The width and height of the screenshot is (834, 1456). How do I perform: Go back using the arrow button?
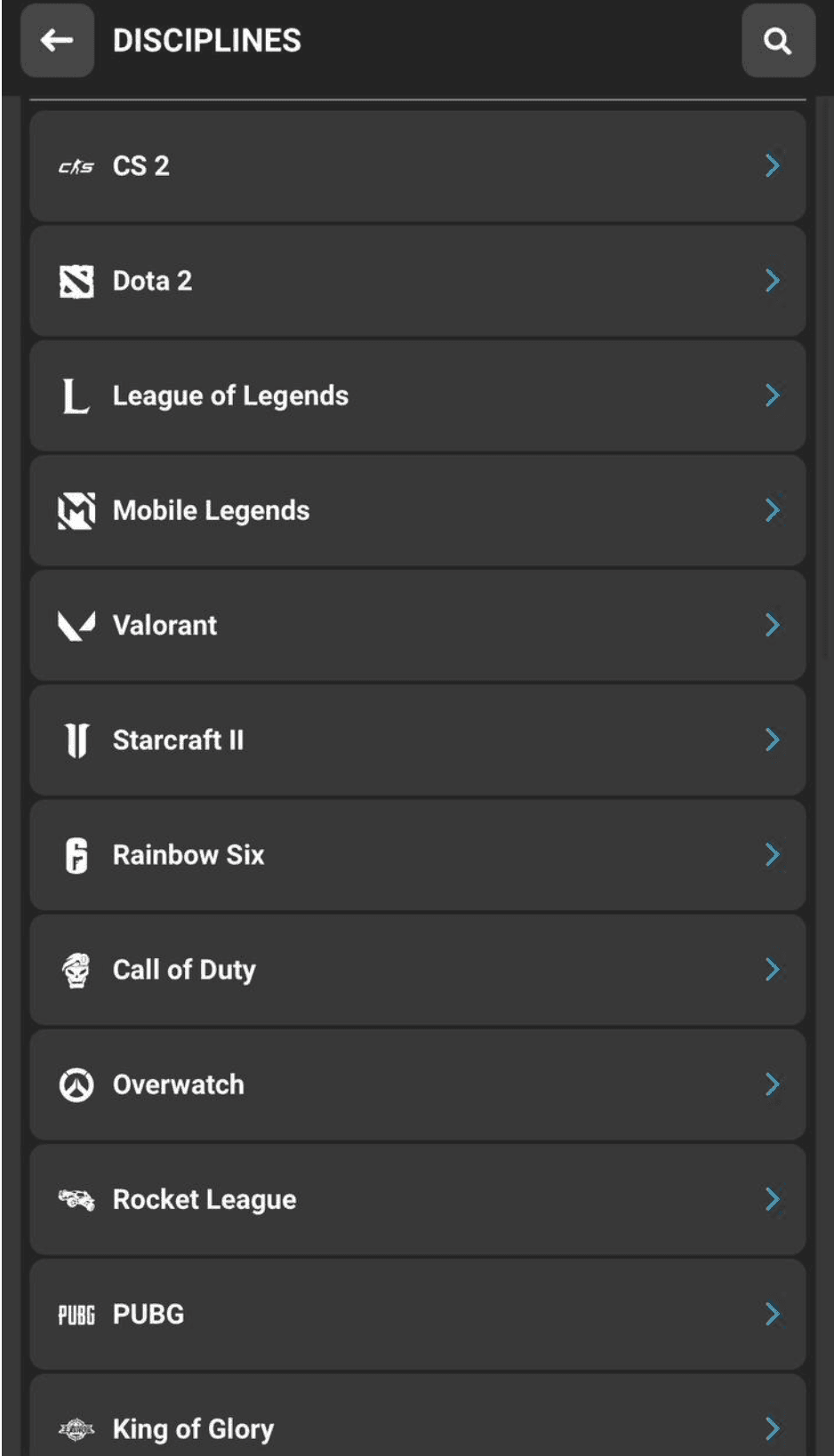tap(57, 40)
